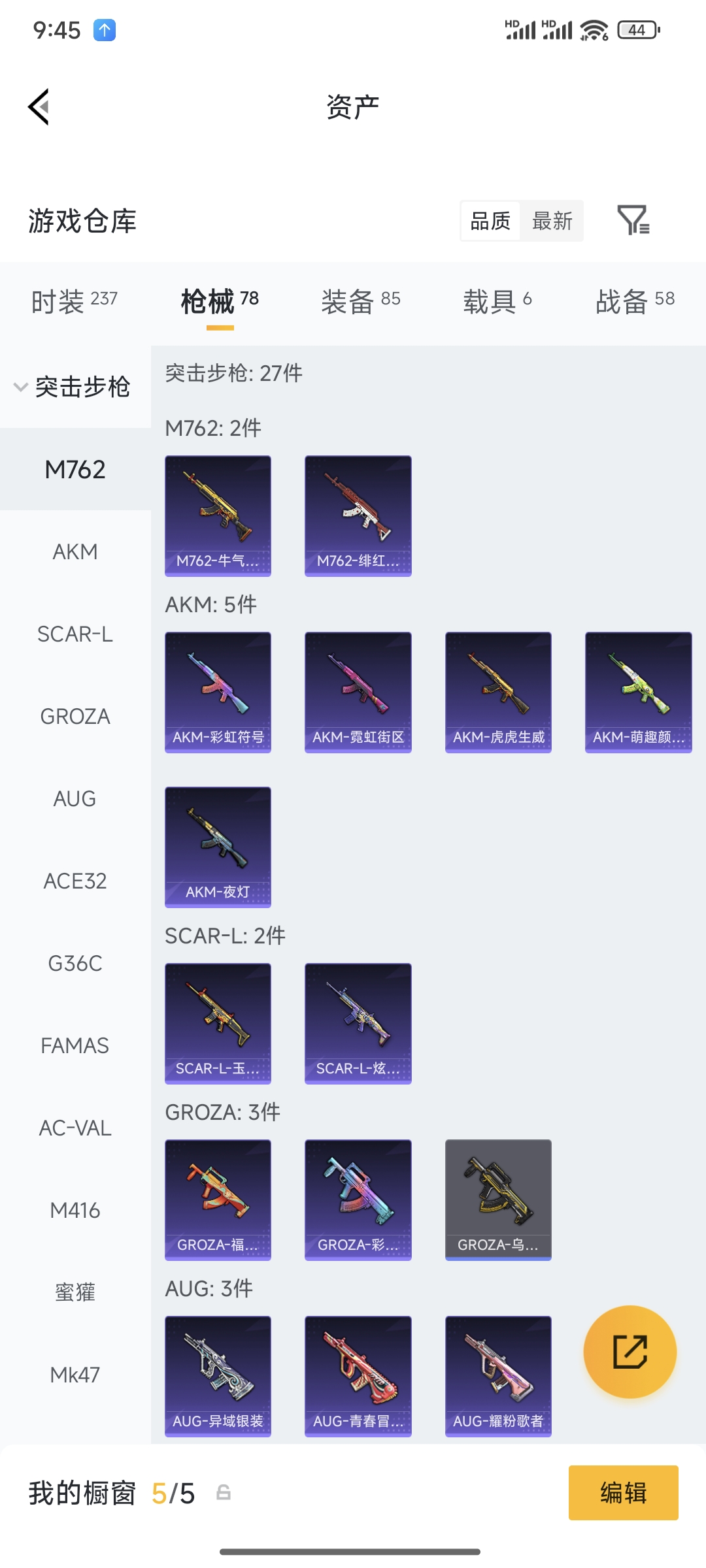Open the M762-绯红 skin item
The height and width of the screenshot is (1568, 706).
pos(358,515)
